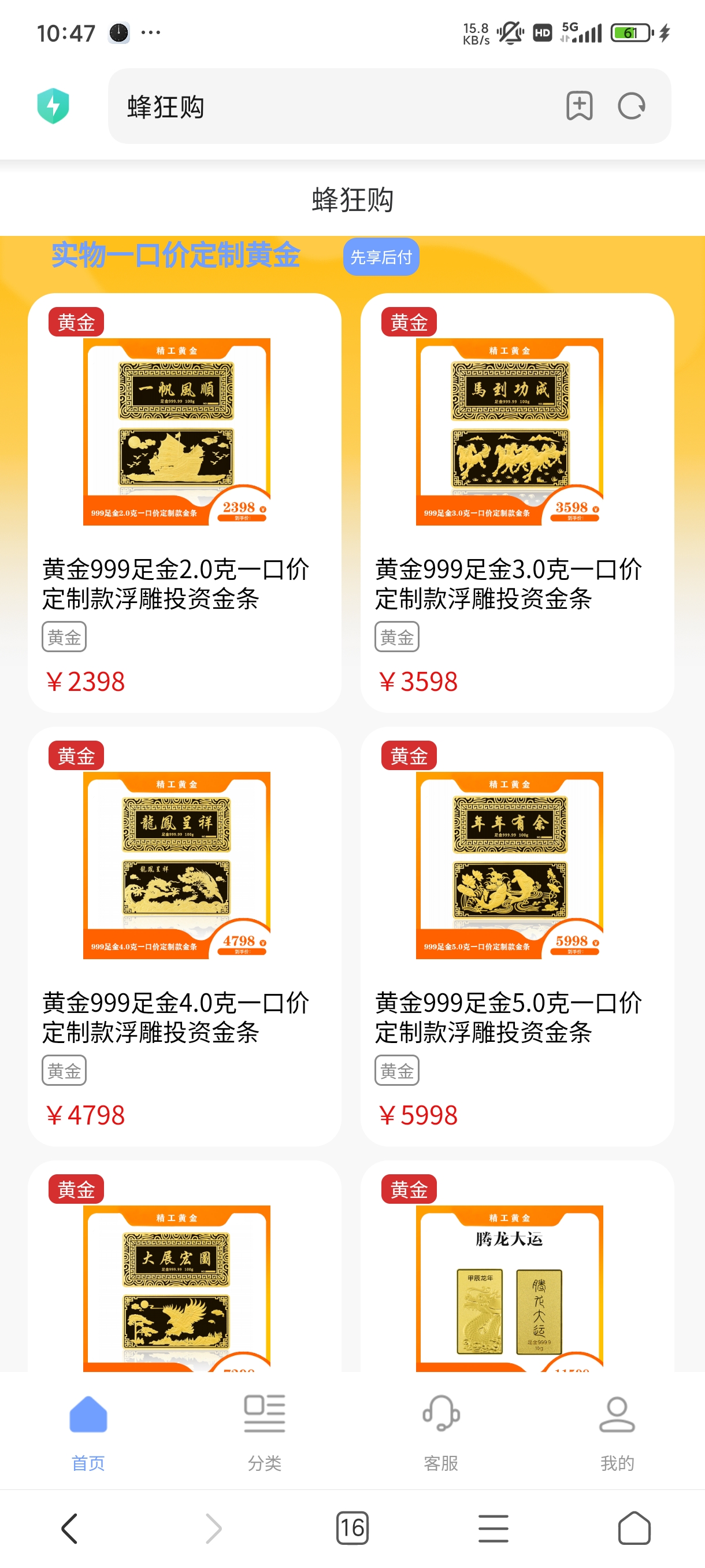Open the security shield icon
The width and height of the screenshot is (705, 1568).
pyautogui.click(x=53, y=106)
